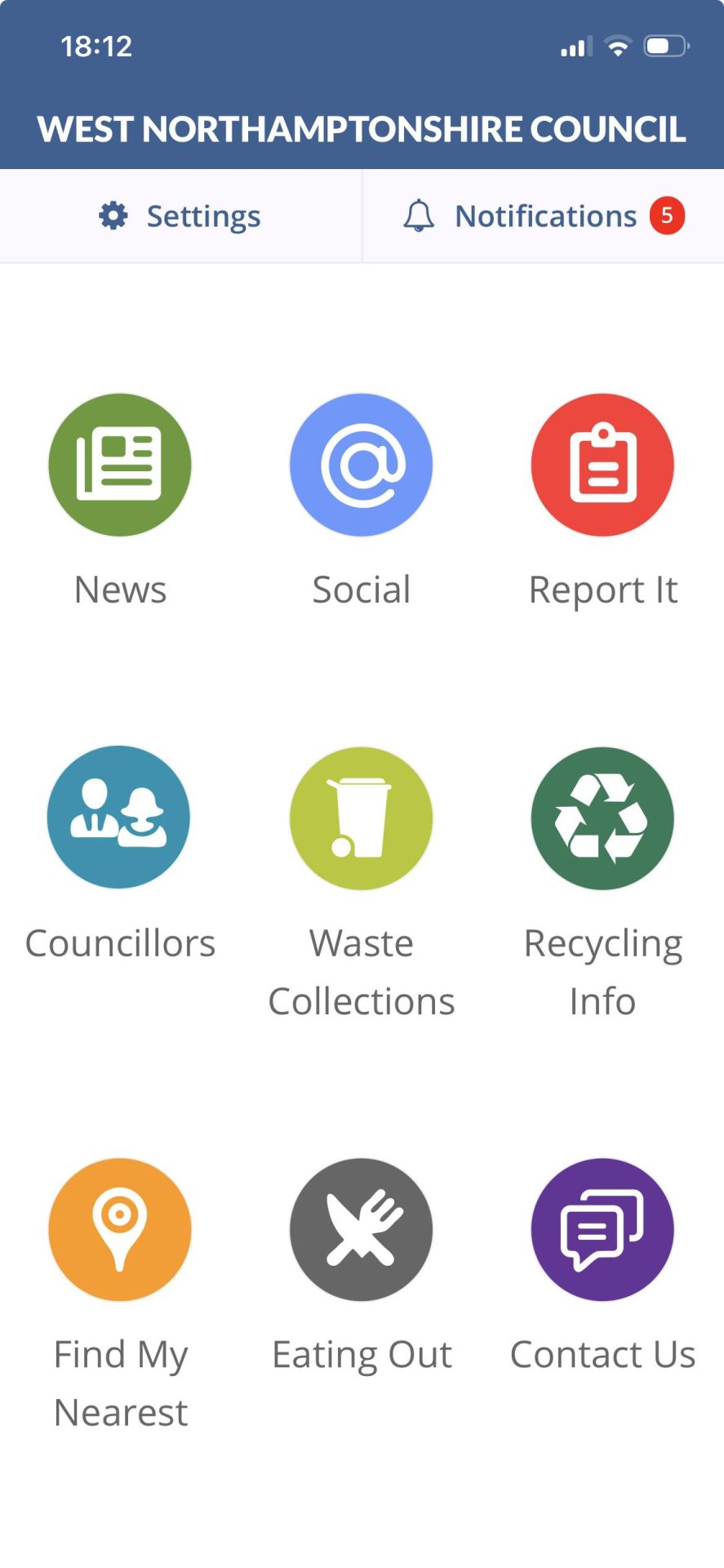Select the Eating Out option
Screen dimensions: 724x1568
(x=362, y=1229)
